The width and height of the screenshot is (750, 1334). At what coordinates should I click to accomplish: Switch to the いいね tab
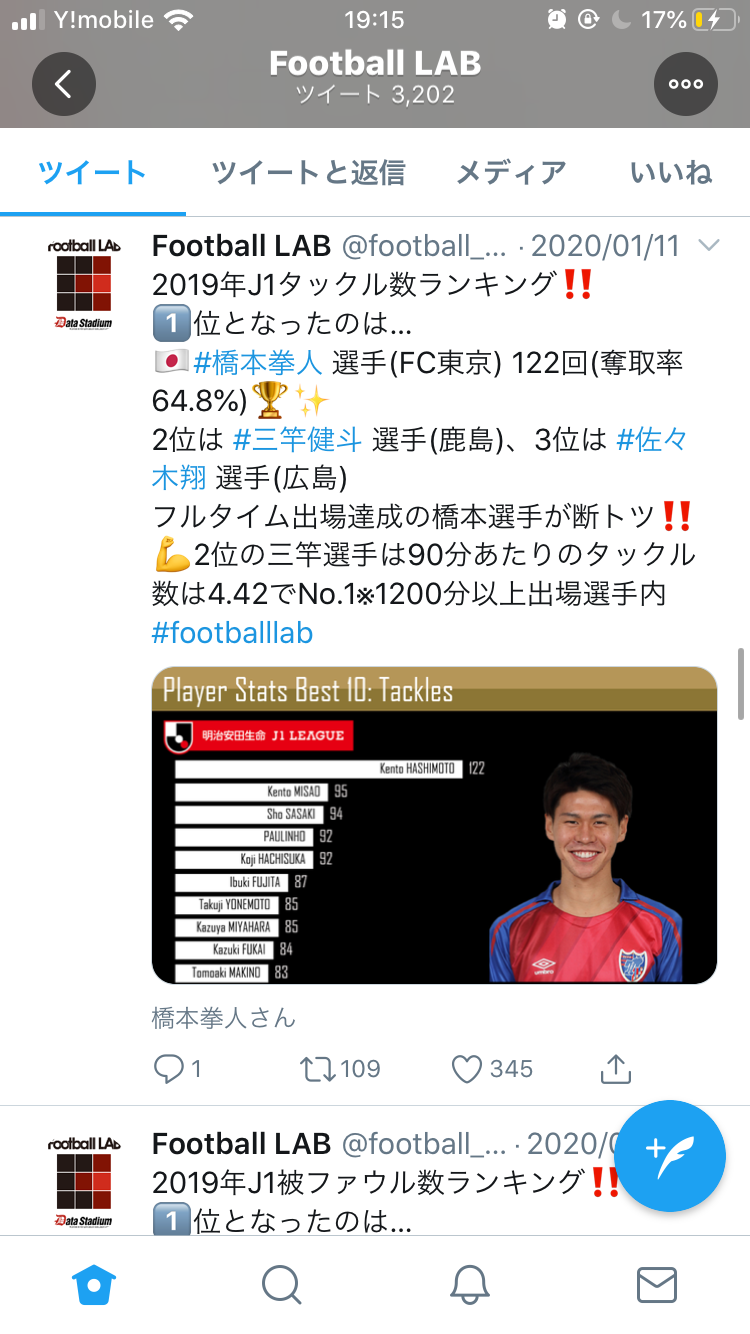(671, 173)
